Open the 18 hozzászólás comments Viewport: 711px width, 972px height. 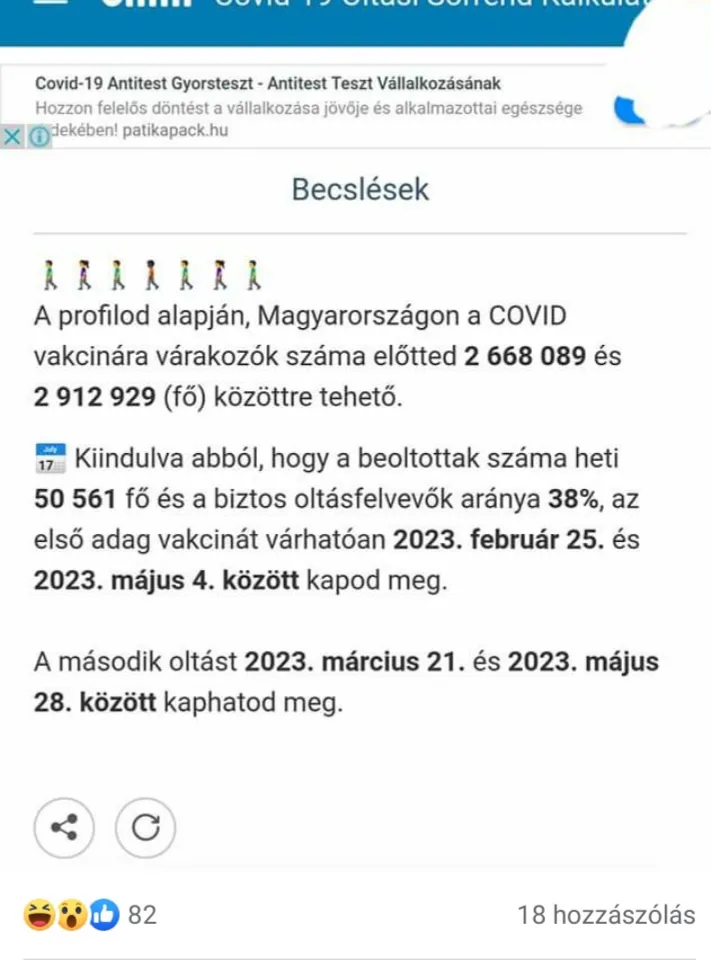click(x=606, y=914)
